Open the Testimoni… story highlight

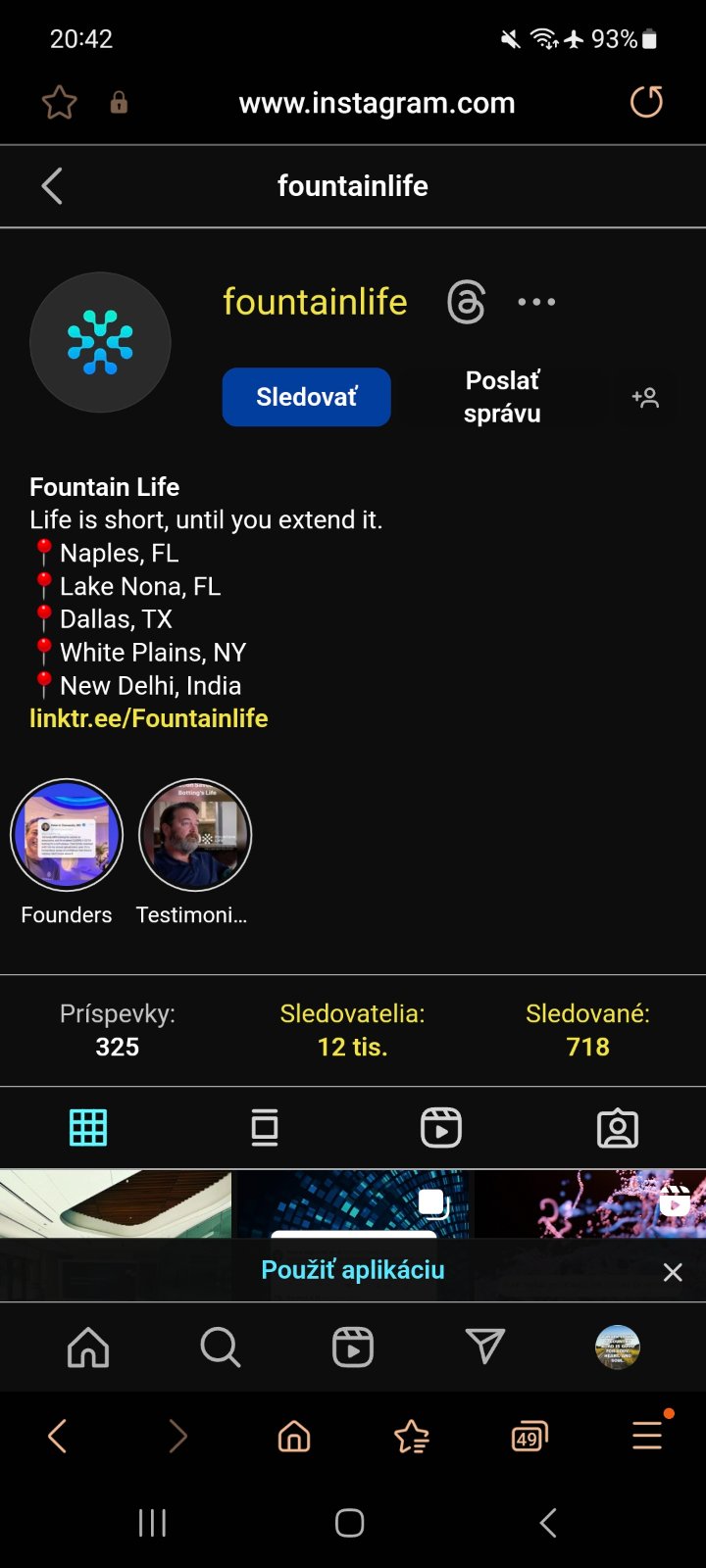[195, 835]
